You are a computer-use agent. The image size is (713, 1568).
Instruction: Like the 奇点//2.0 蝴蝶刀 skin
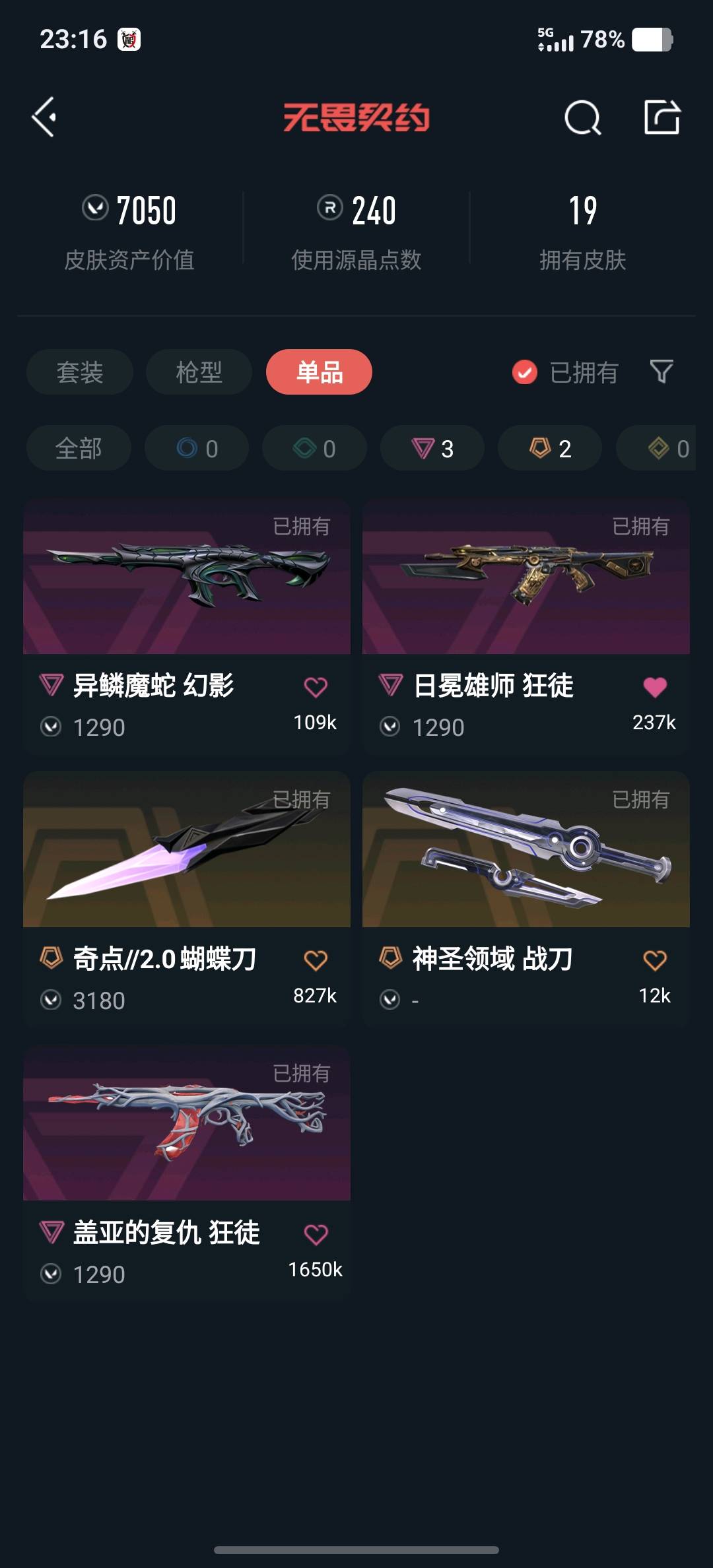point(316,960)
